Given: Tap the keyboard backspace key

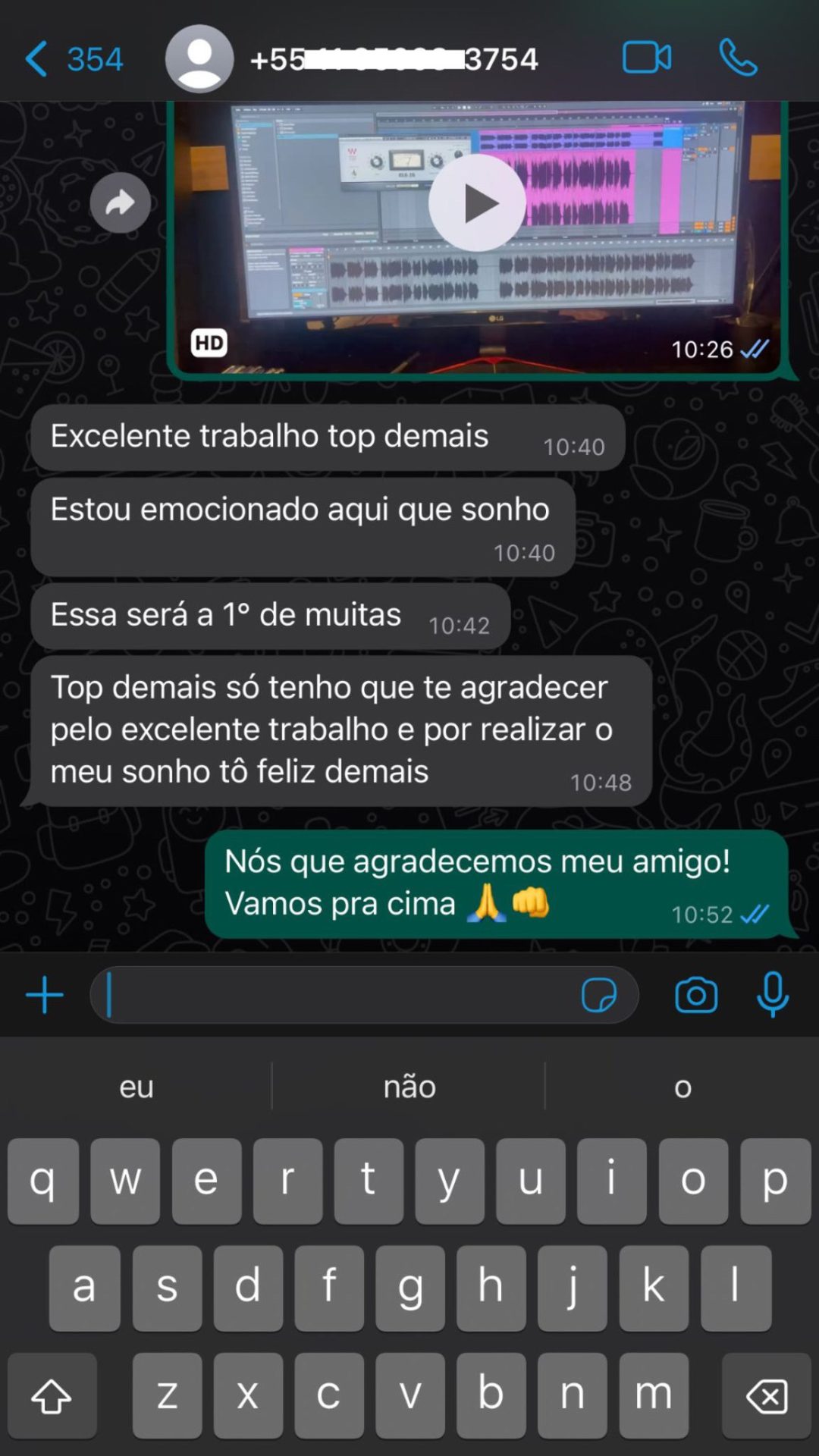Looking at the screenshot, I should point(767,1396).
